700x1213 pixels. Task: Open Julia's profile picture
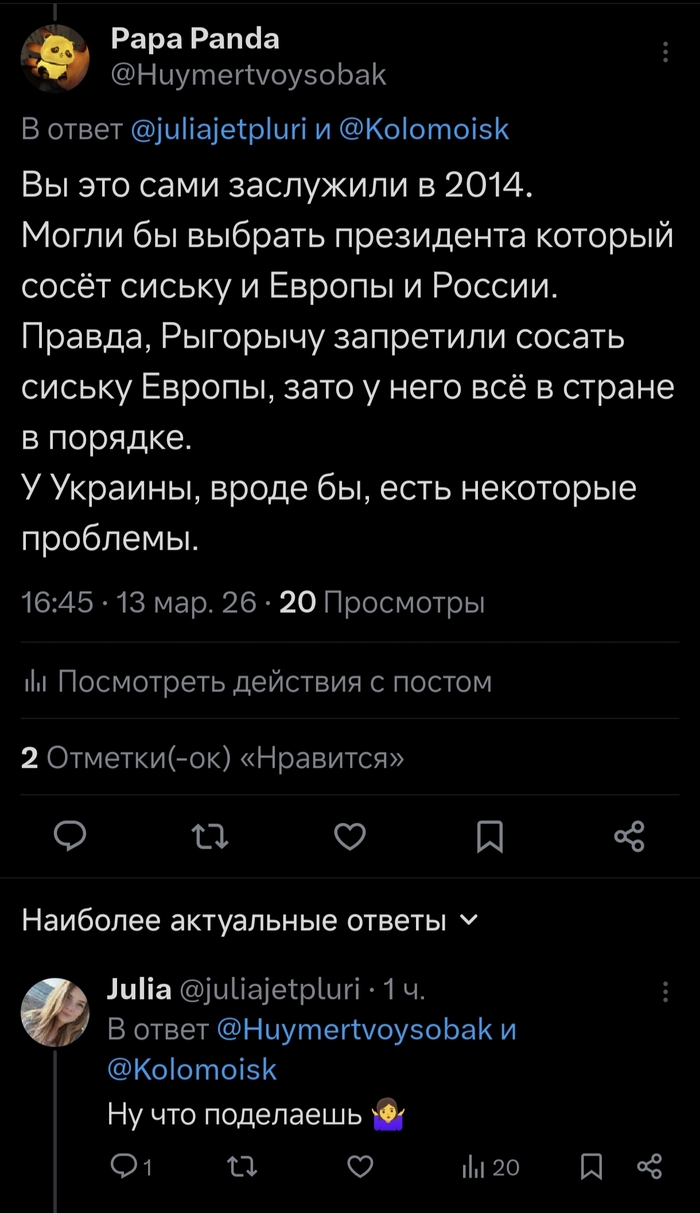click(x=56, y=1012)
